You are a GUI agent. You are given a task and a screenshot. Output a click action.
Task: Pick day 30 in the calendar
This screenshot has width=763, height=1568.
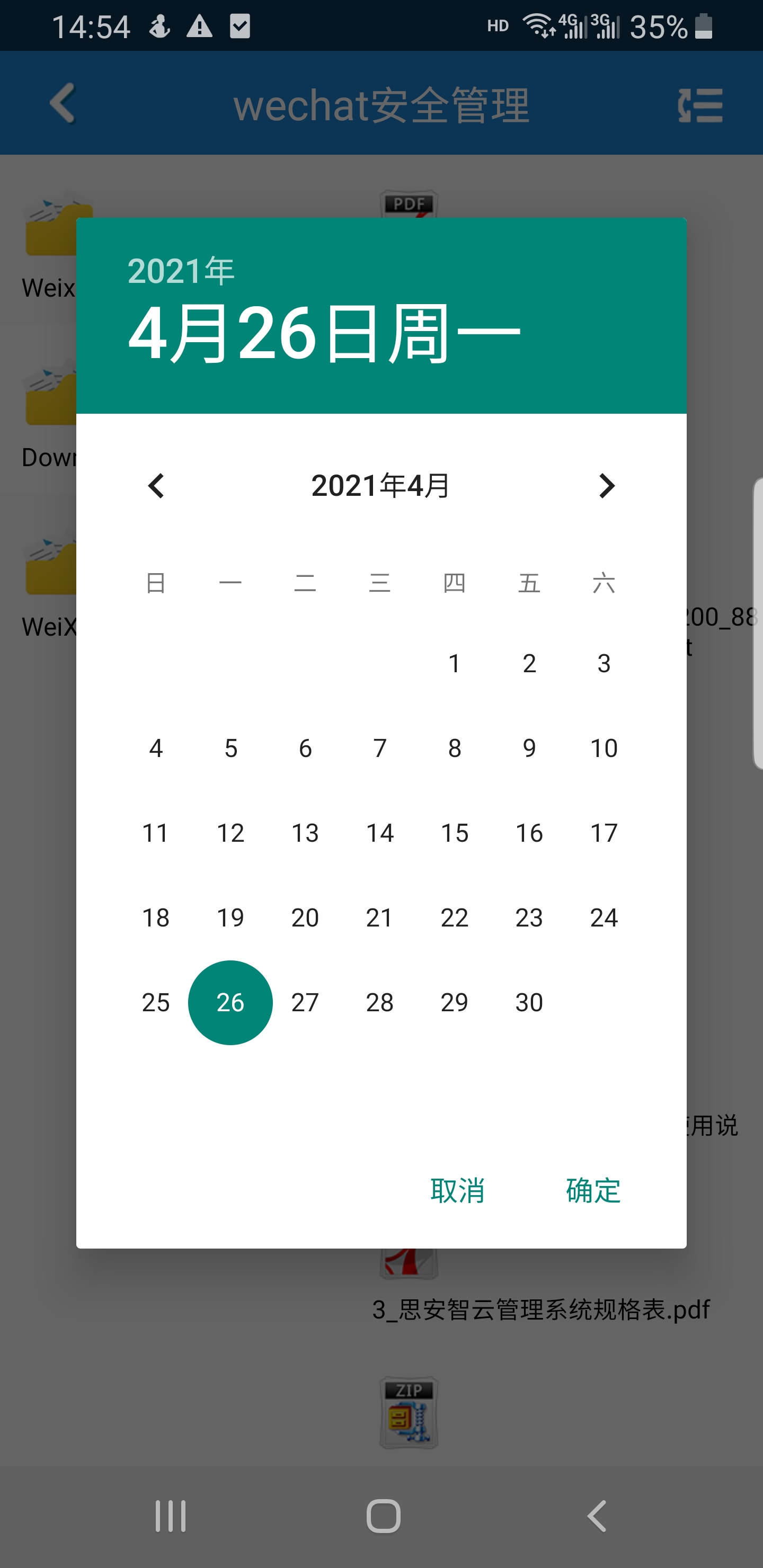pos(529,1003)
